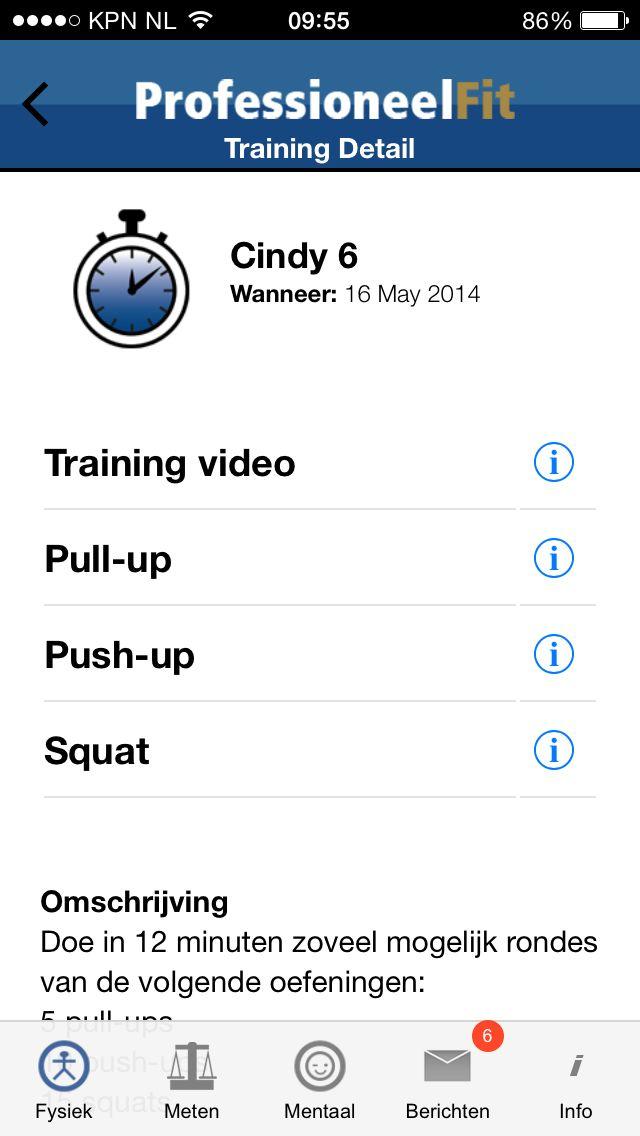
Task: Open the Training video row
Action: (170, 464)
